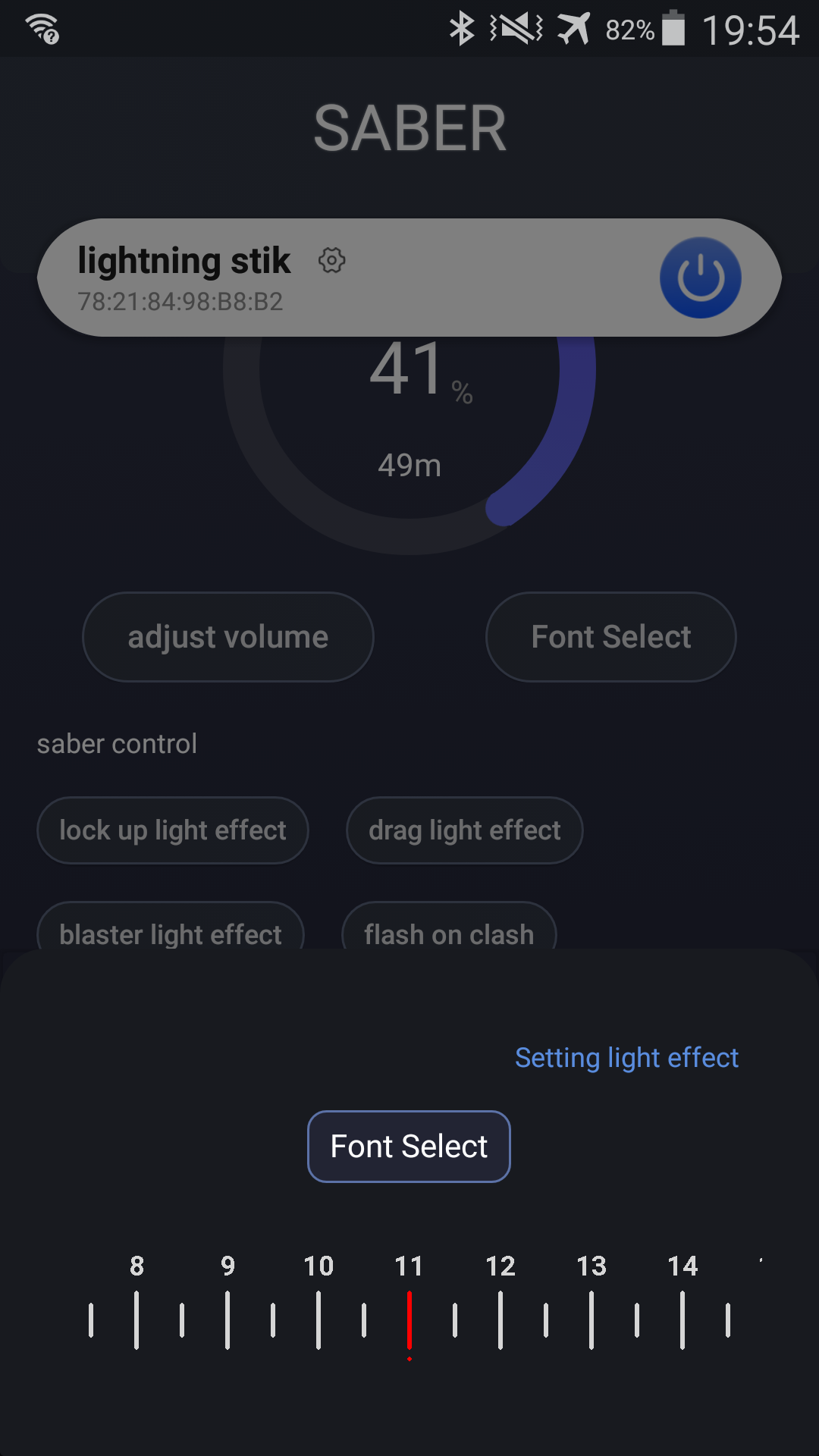Open the bottom sheet Font Select picker
Image resolution: width=819 pixels, height=1456 pixels.
409,1146
